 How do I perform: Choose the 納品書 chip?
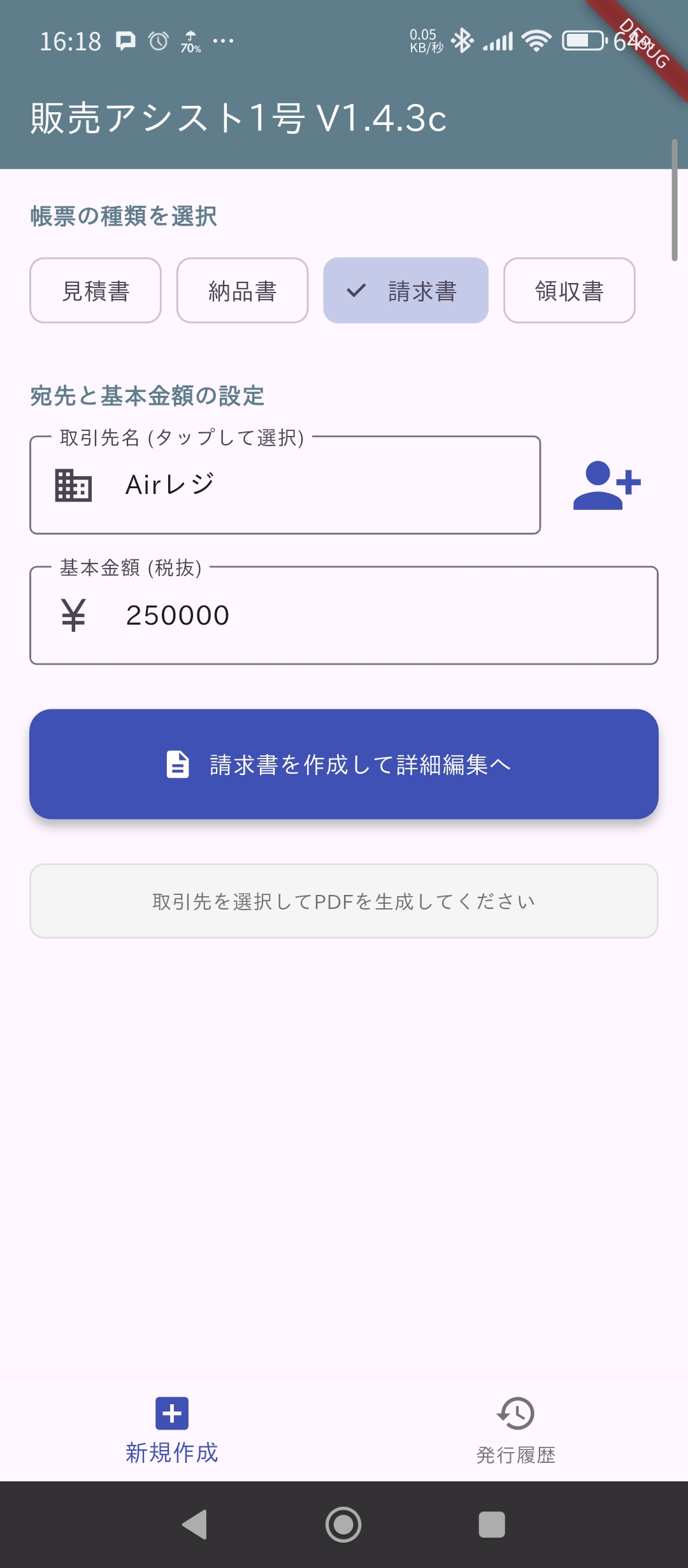(x=242, y=291)
